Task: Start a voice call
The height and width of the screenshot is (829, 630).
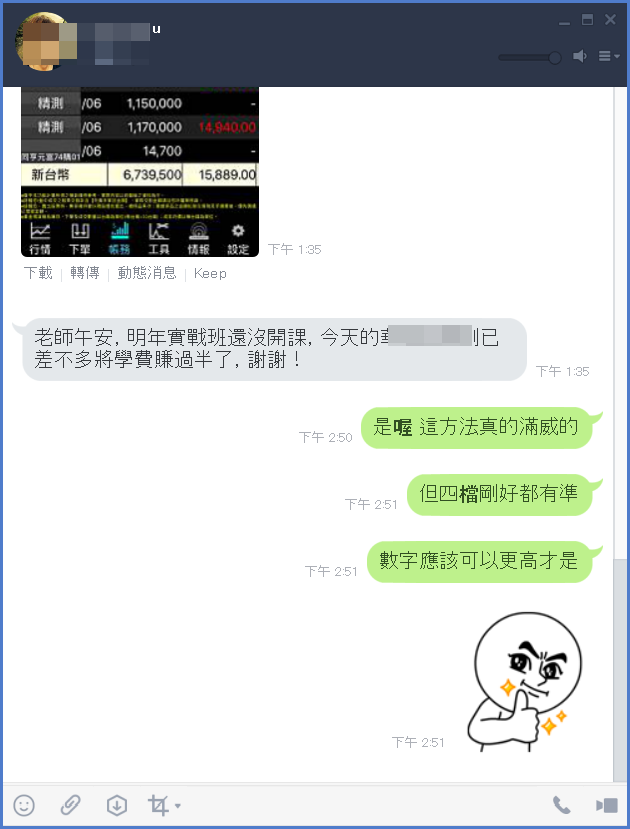Action: point(562,805)
